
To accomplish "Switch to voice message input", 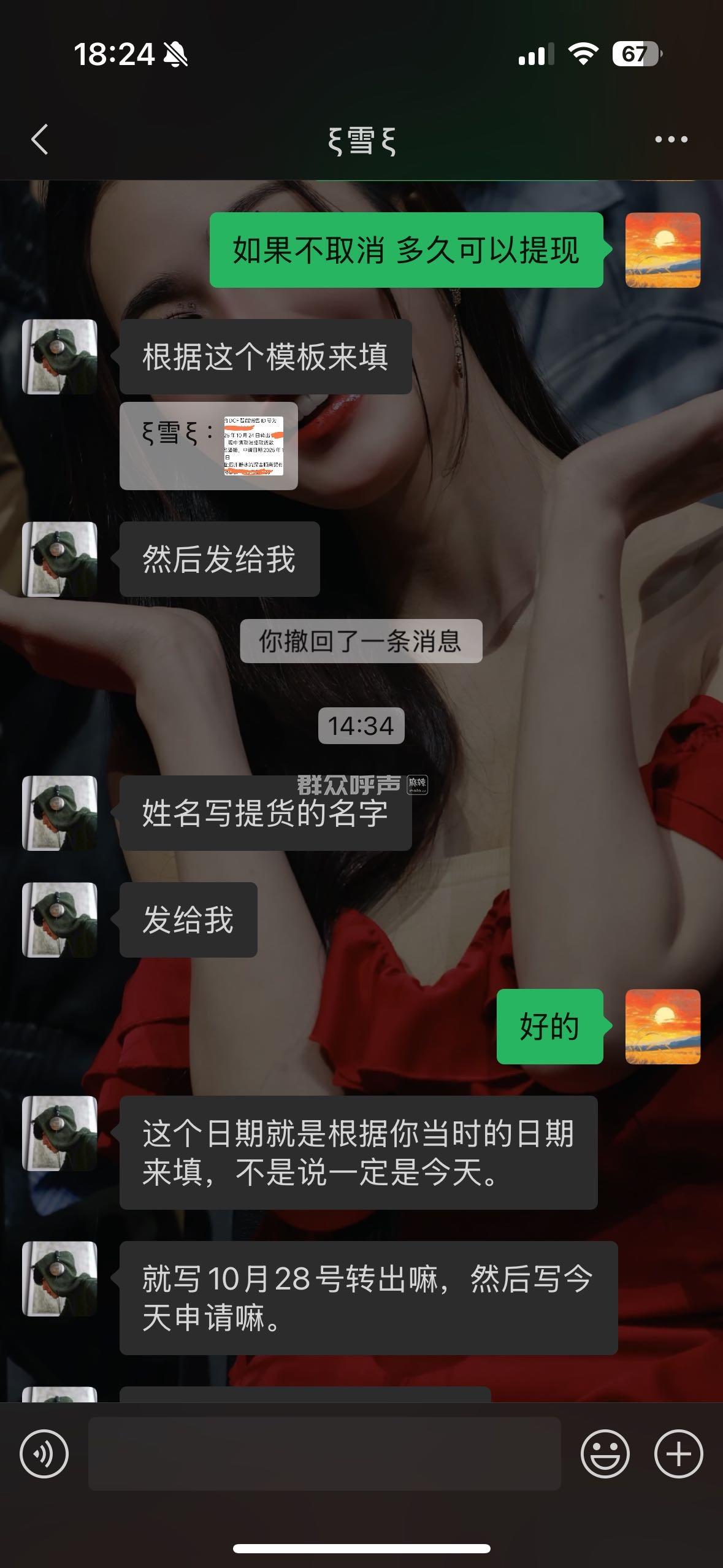I will click(x=44, y=1453).
